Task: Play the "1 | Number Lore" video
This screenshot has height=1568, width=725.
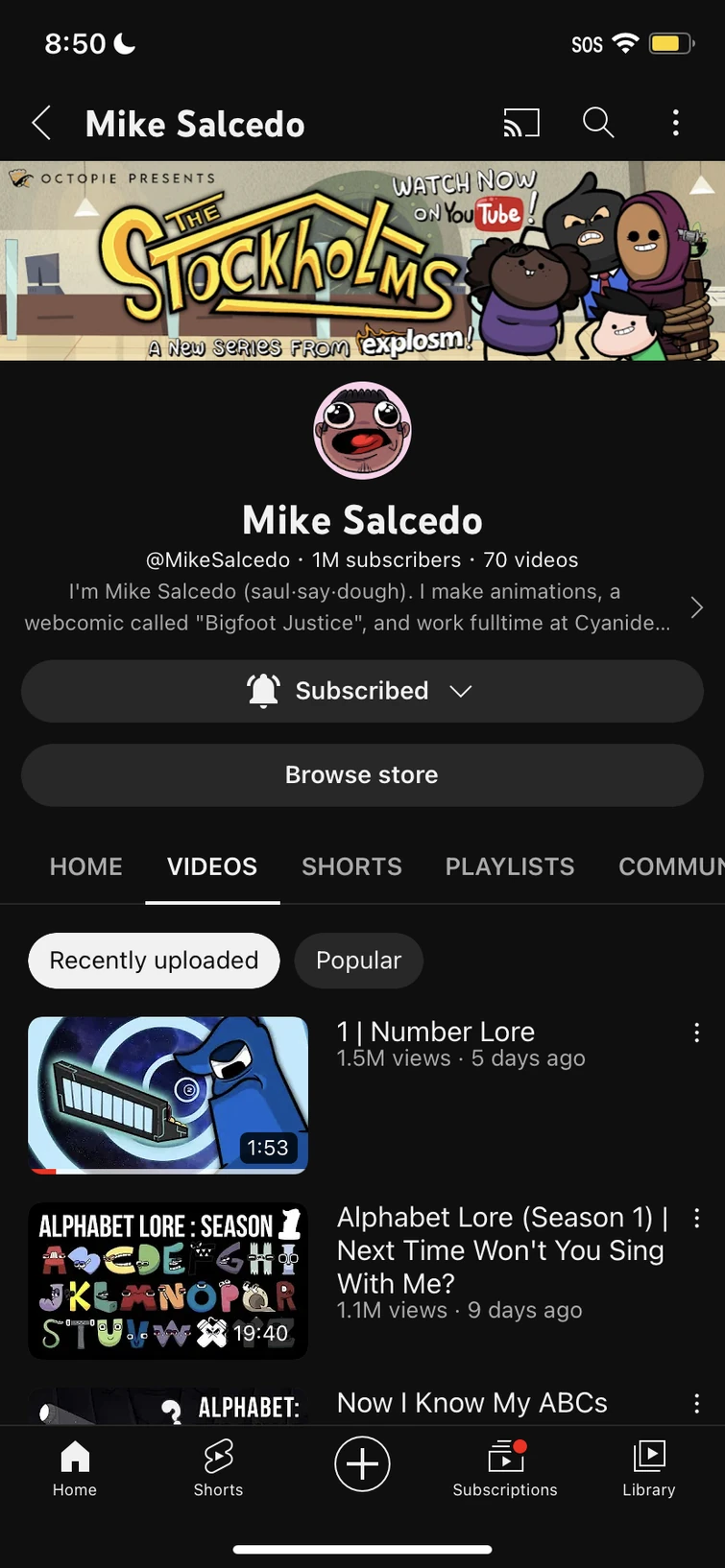Action: 168,1095
